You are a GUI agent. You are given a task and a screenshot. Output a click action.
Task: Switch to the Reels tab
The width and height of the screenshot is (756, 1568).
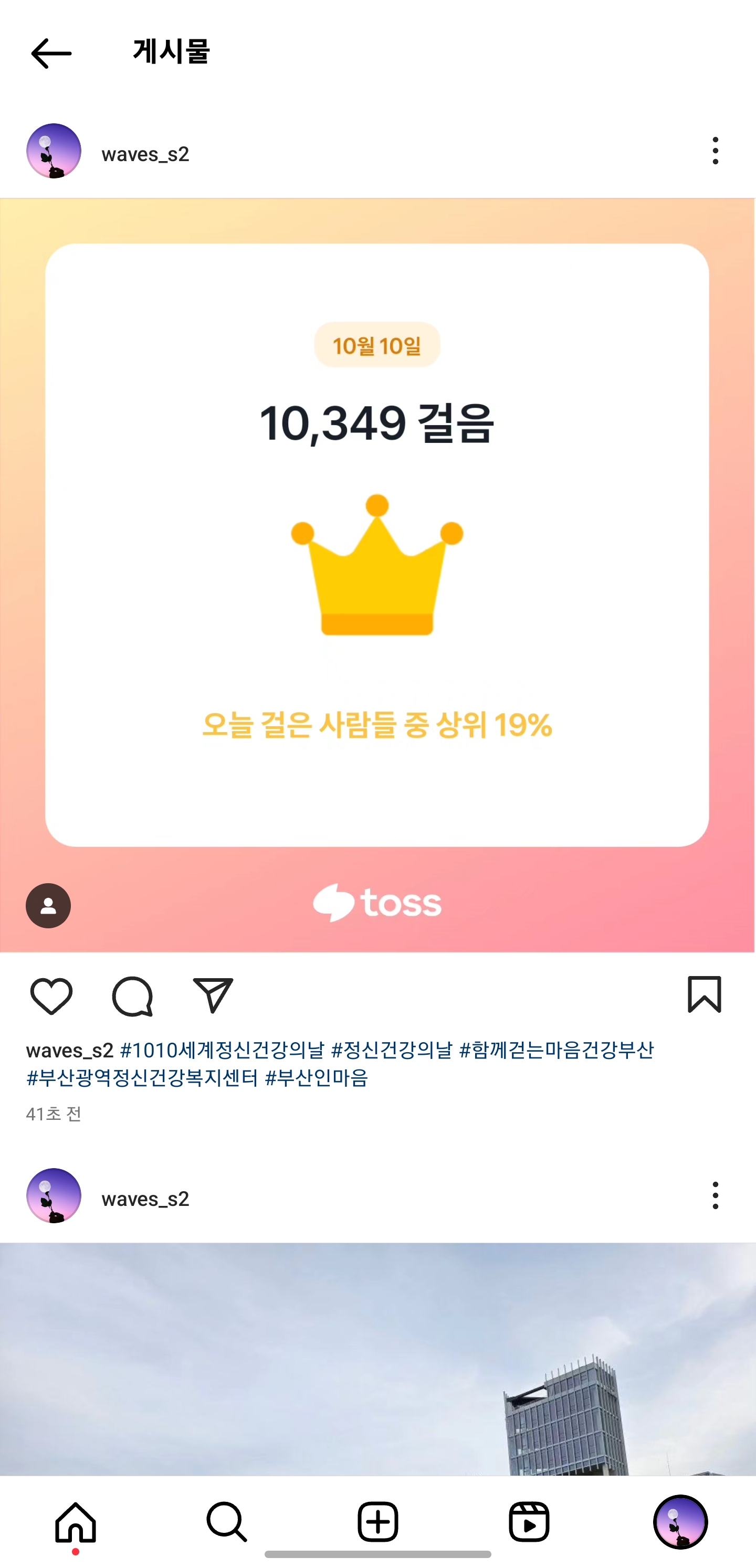tap(529, 1522)
